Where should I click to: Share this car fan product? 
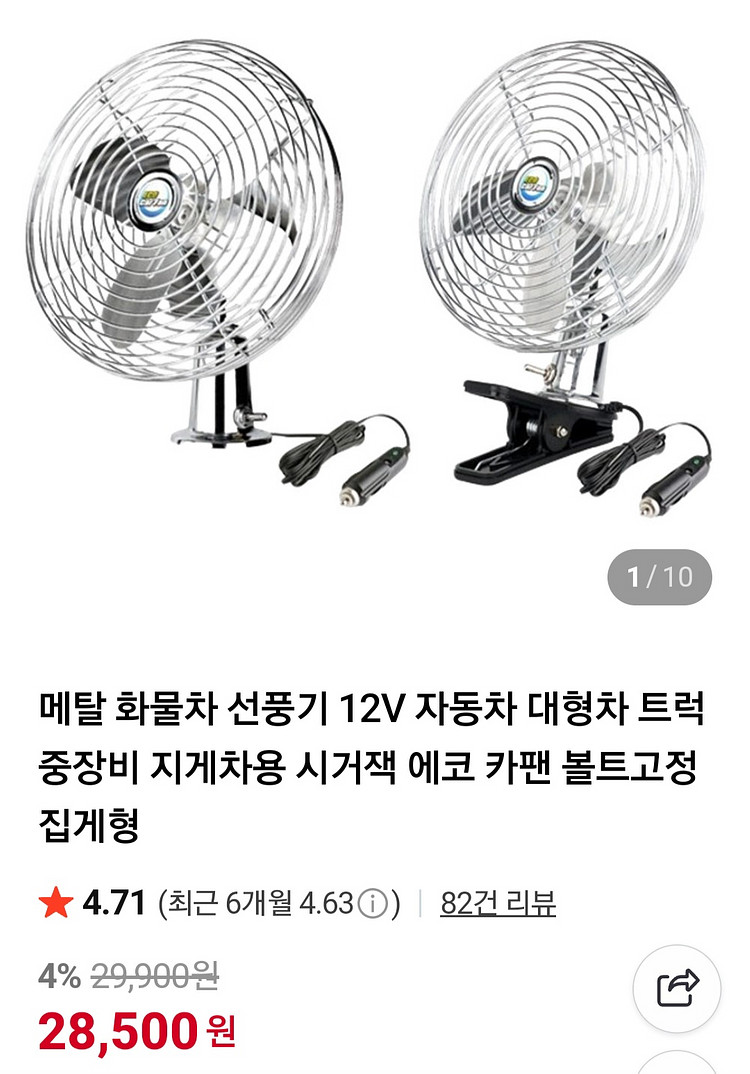(x=677, y=988)
